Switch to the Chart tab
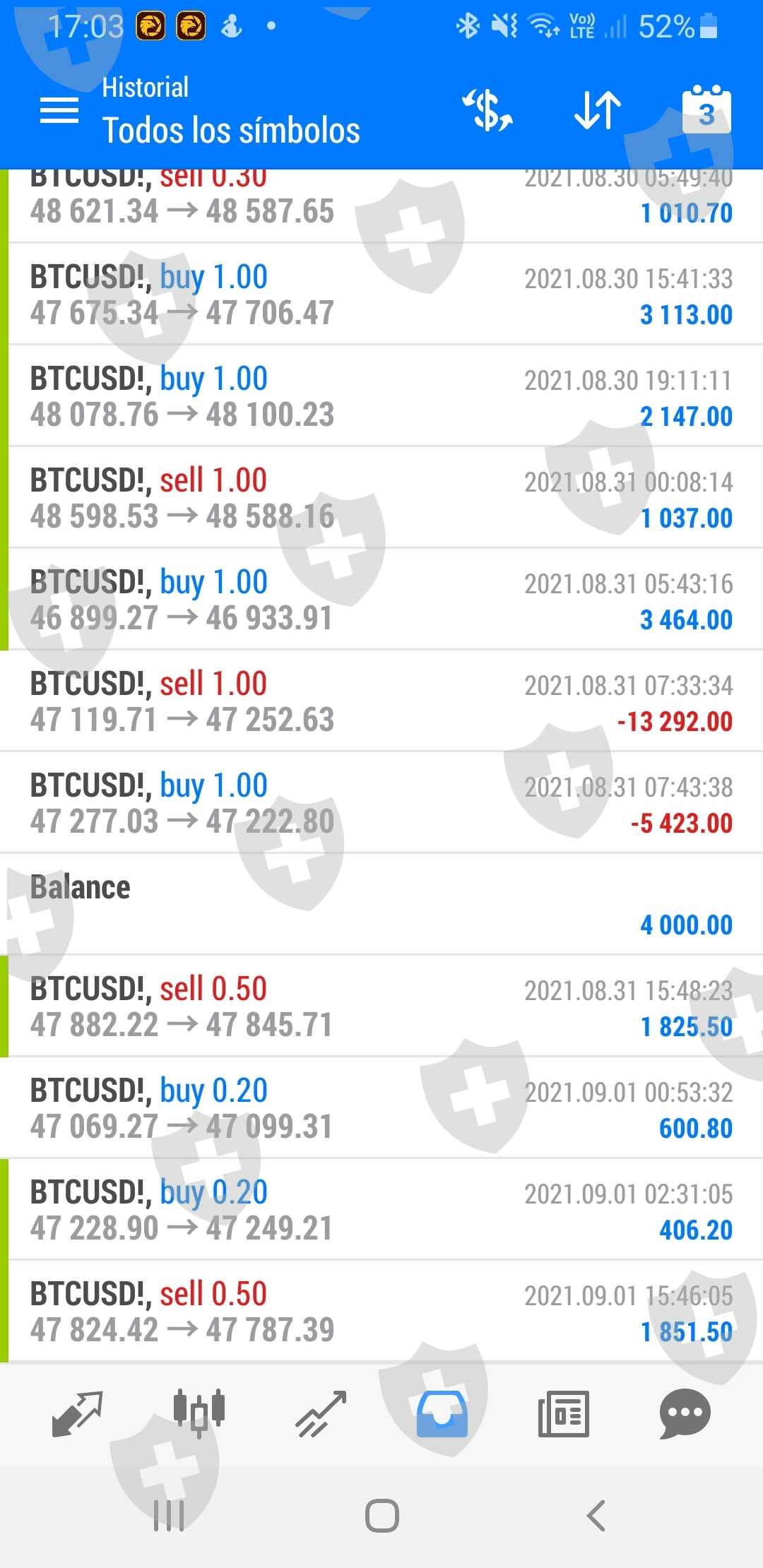Screen dimensions: 763x1568 click(x=199, y=1414)
